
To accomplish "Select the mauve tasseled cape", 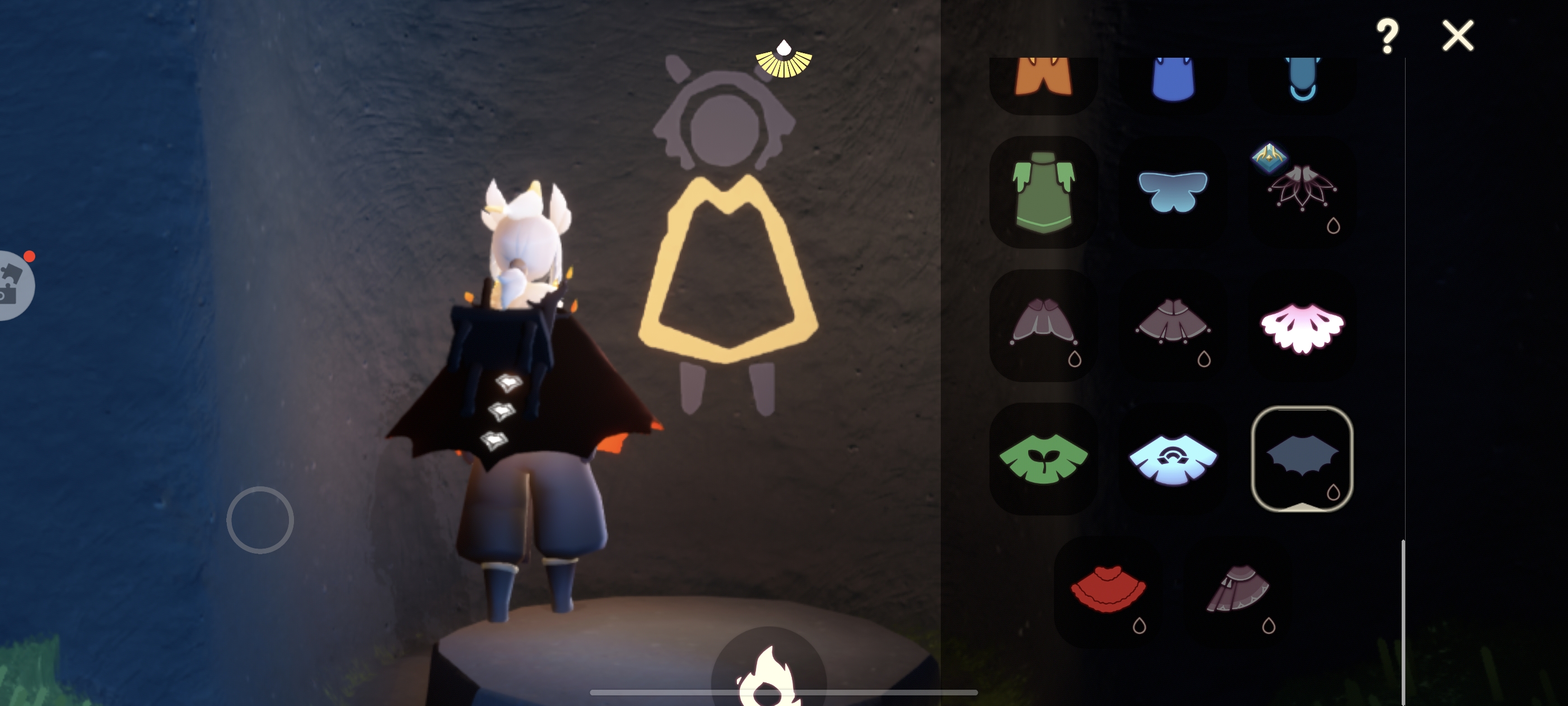I will (x=1173, y=324).
